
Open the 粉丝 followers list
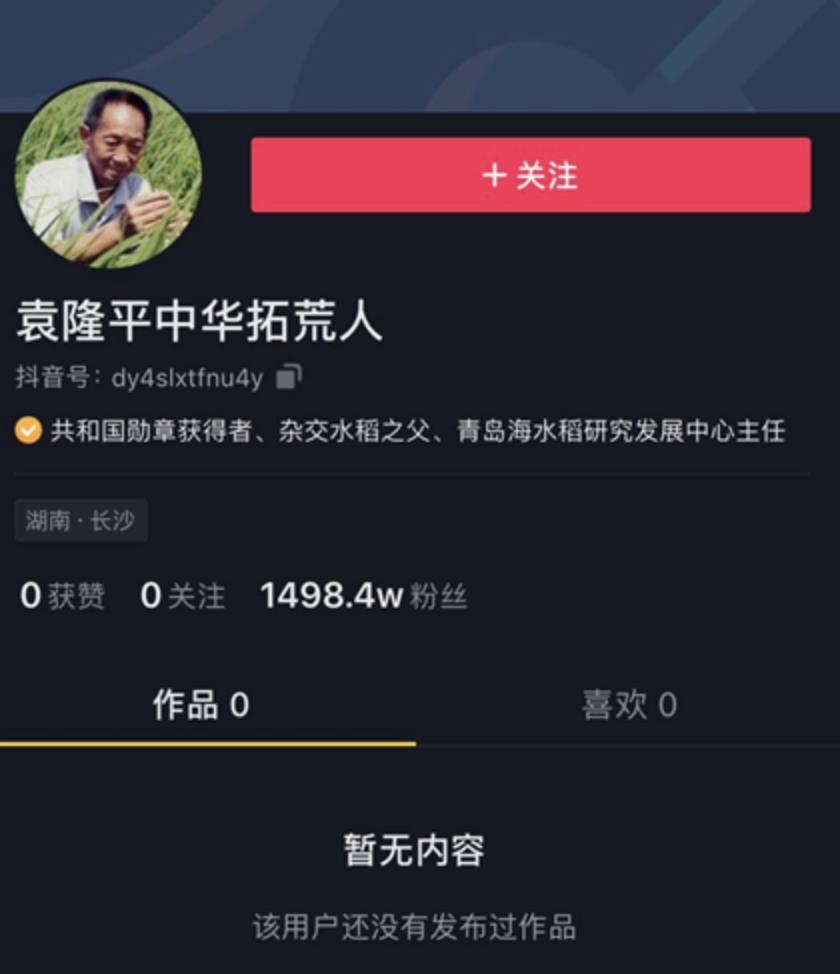pos(364,597)
